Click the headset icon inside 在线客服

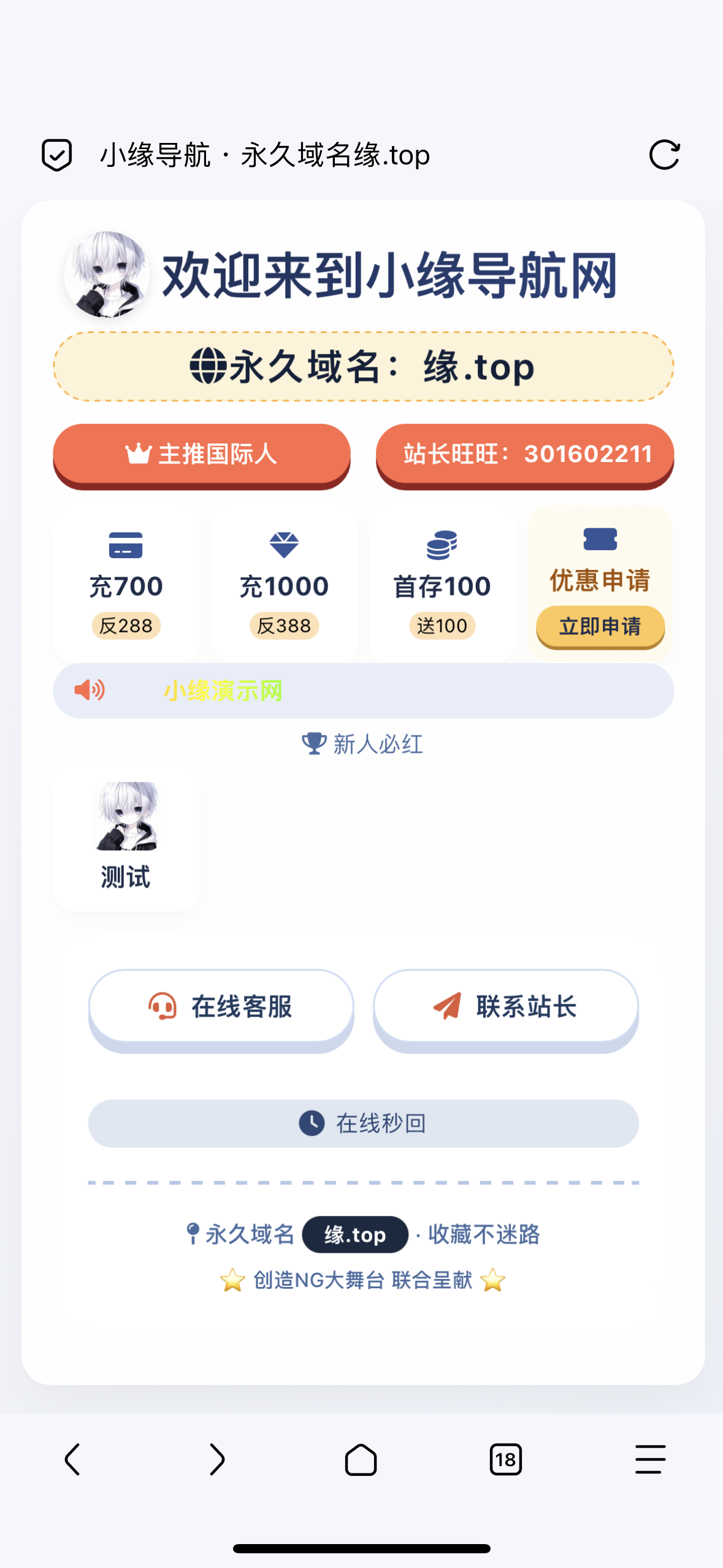(161, 1006)
